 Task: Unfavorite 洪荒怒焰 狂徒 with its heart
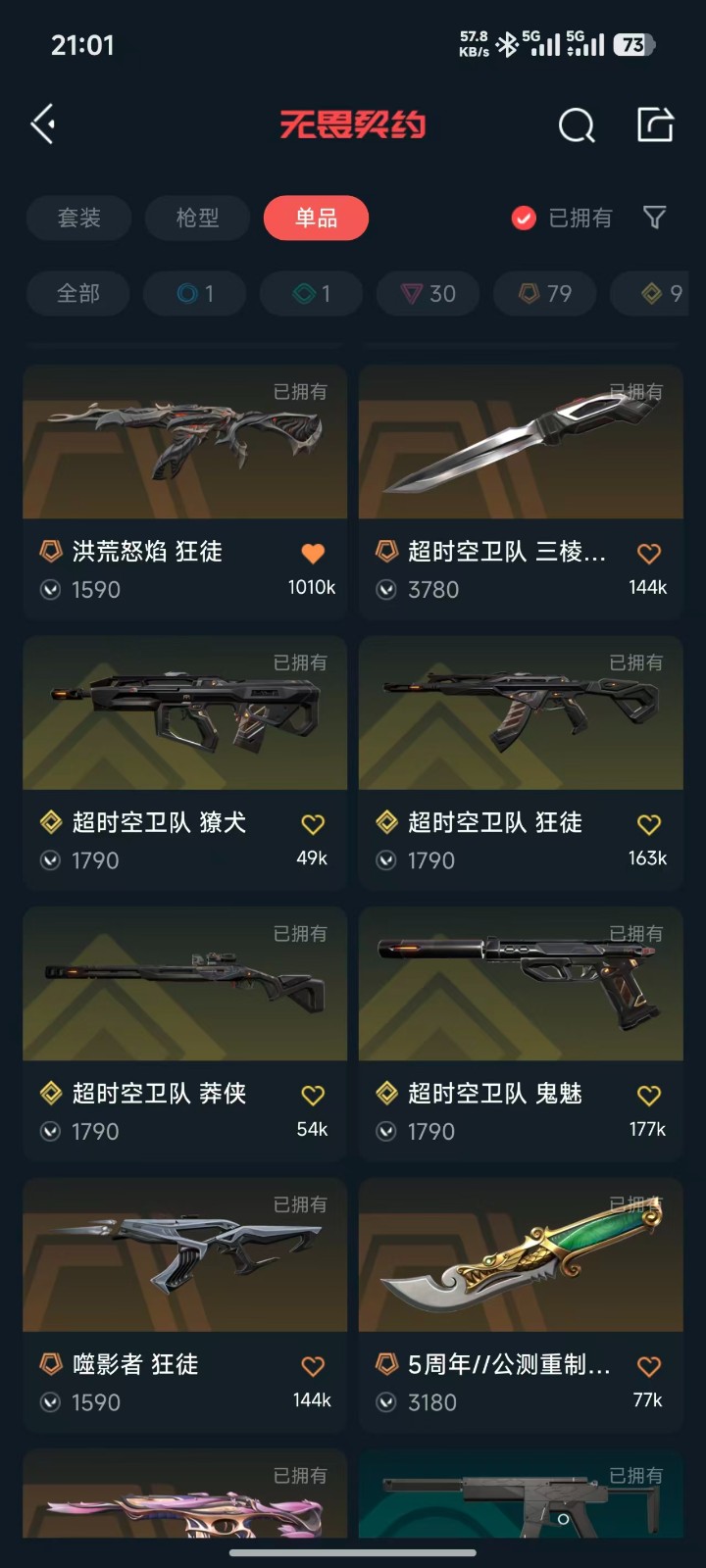313,554
